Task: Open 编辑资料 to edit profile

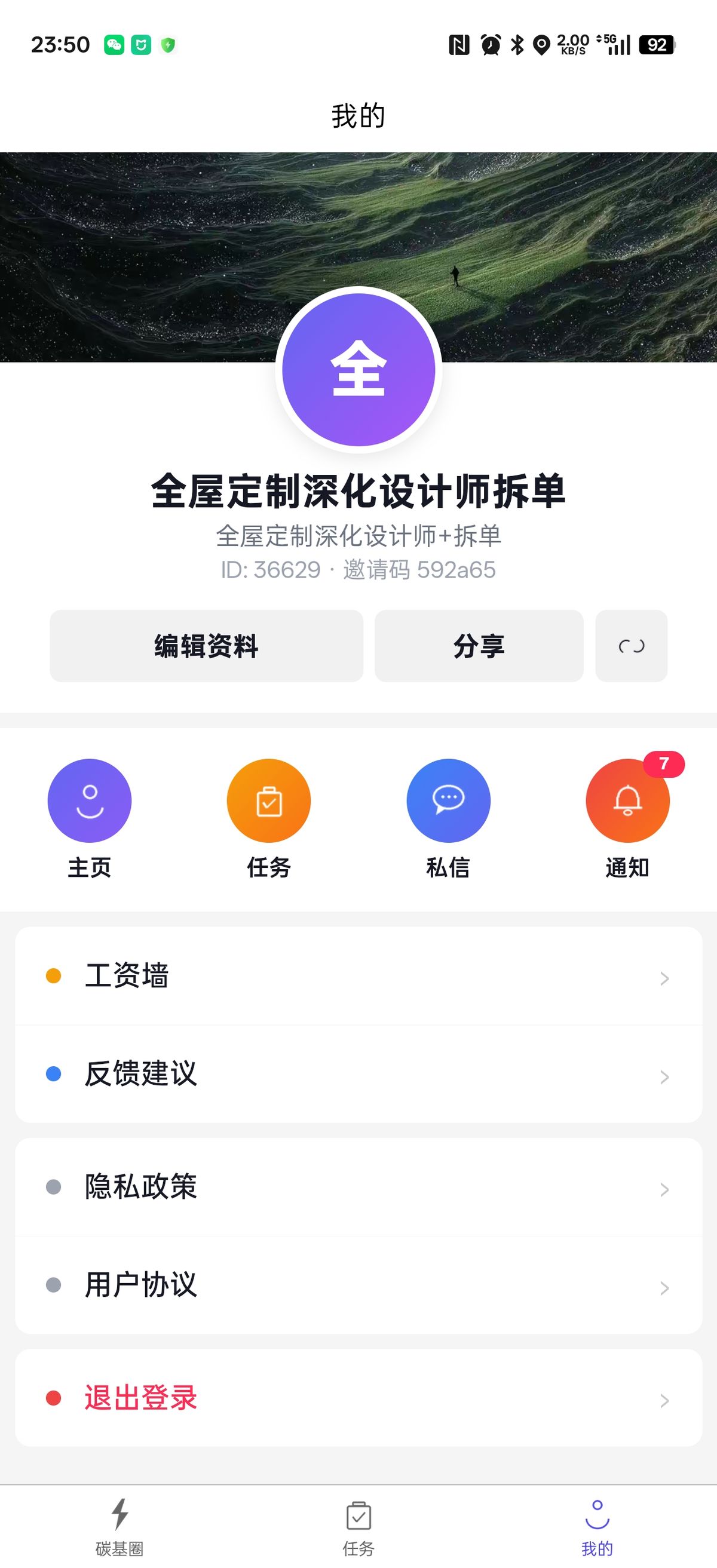Action: [206, 646]
